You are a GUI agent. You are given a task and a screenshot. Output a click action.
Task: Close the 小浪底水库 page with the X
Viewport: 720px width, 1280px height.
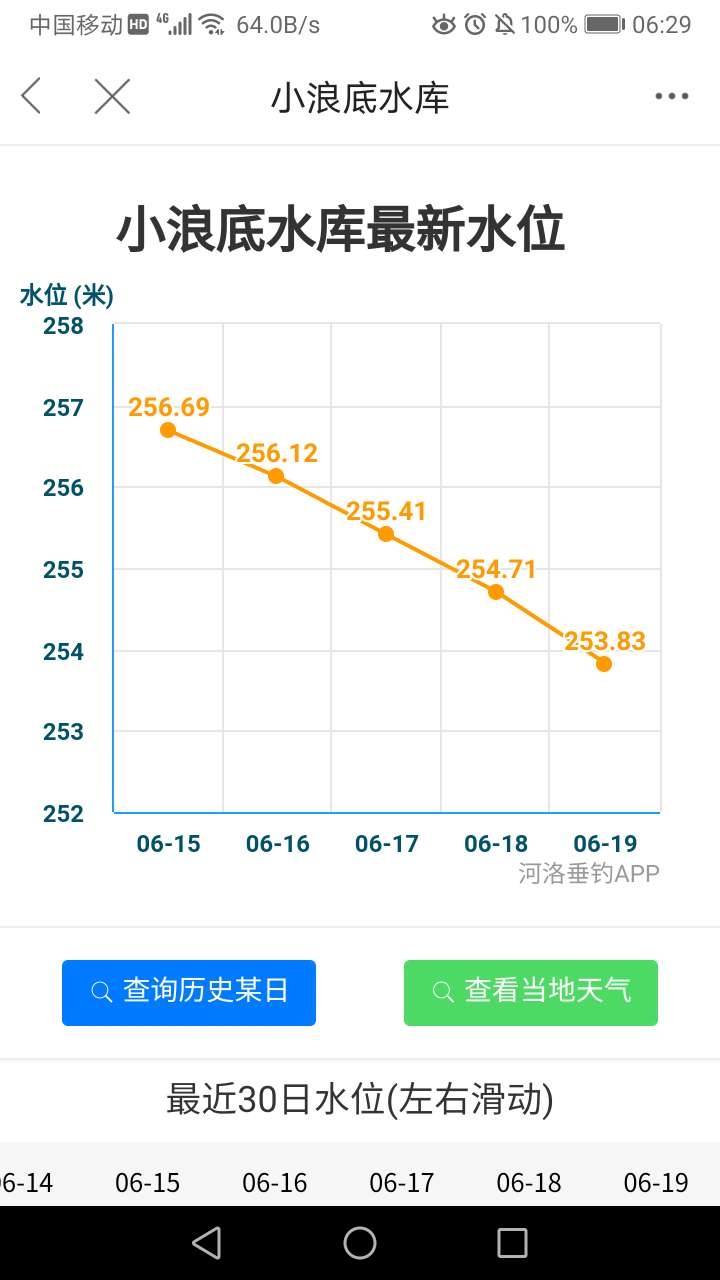112,97
